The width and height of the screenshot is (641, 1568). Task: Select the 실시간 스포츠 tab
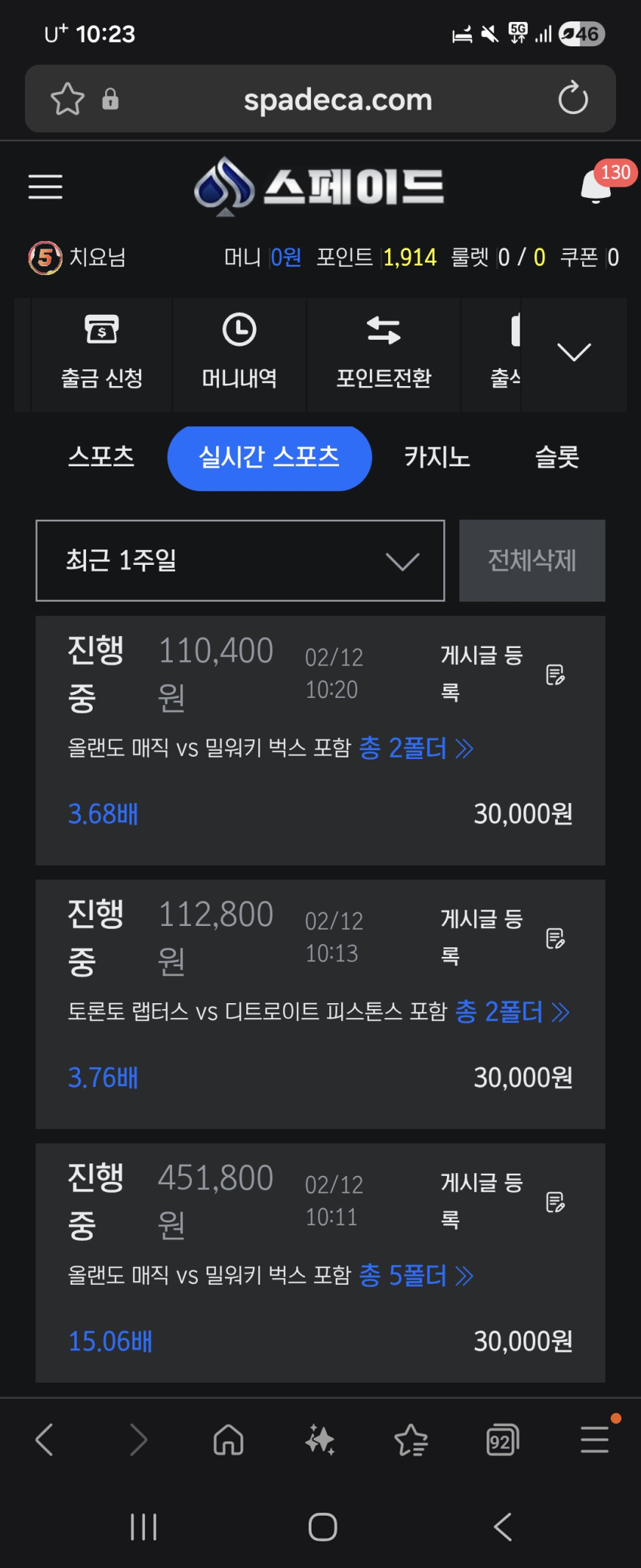click(x=269, y=457)
